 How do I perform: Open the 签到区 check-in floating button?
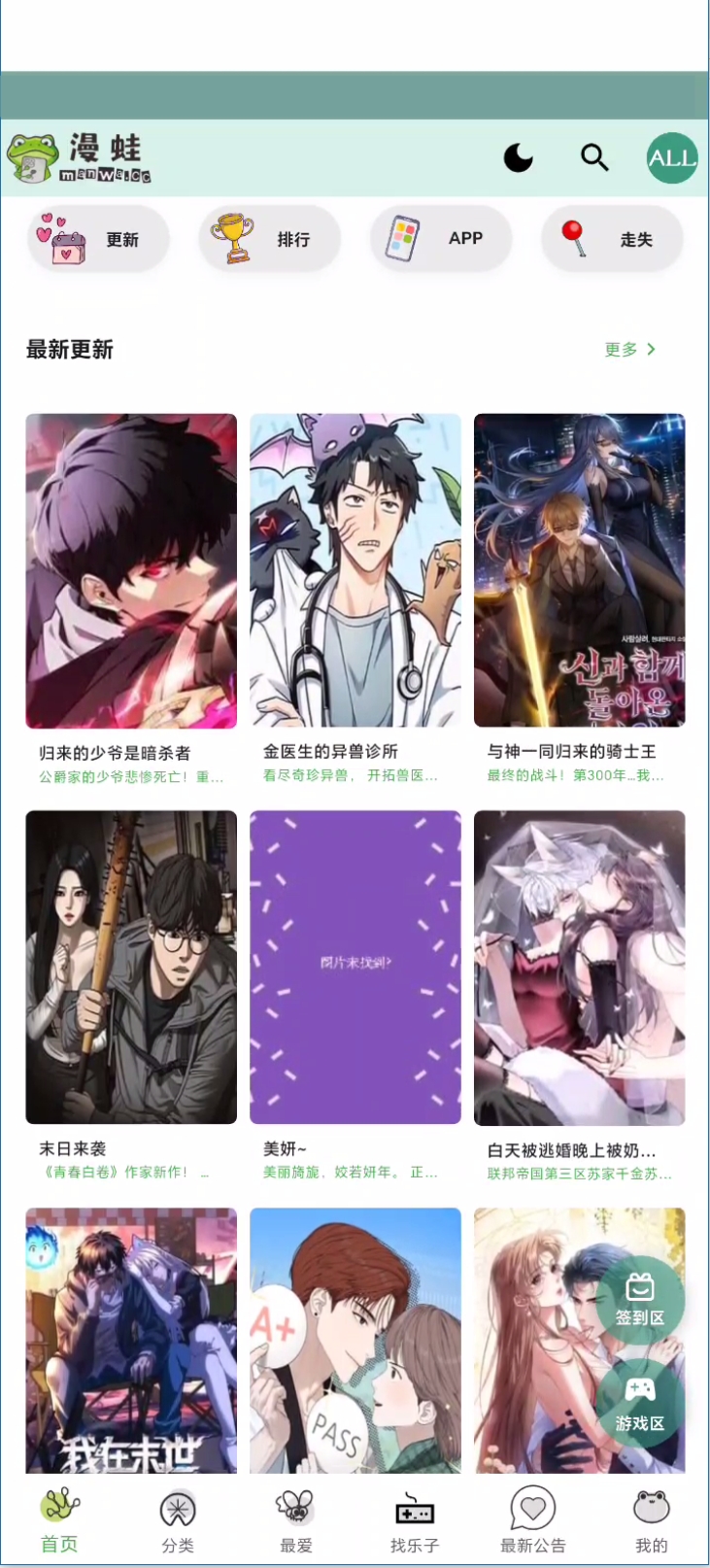click(x=640, y=1300)
